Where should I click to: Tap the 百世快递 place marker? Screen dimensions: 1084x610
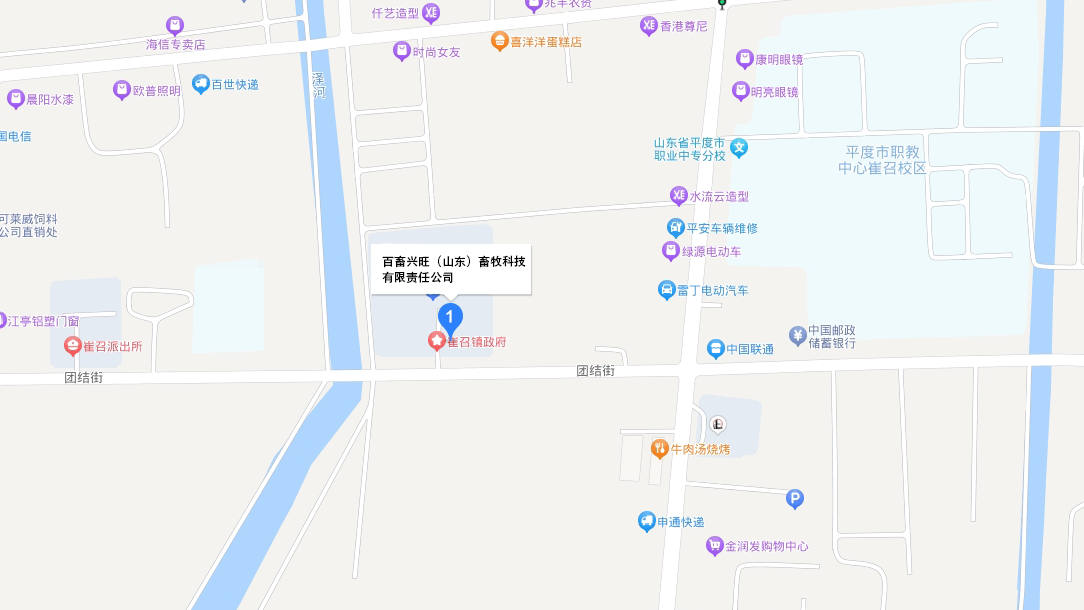click(201, 84)
